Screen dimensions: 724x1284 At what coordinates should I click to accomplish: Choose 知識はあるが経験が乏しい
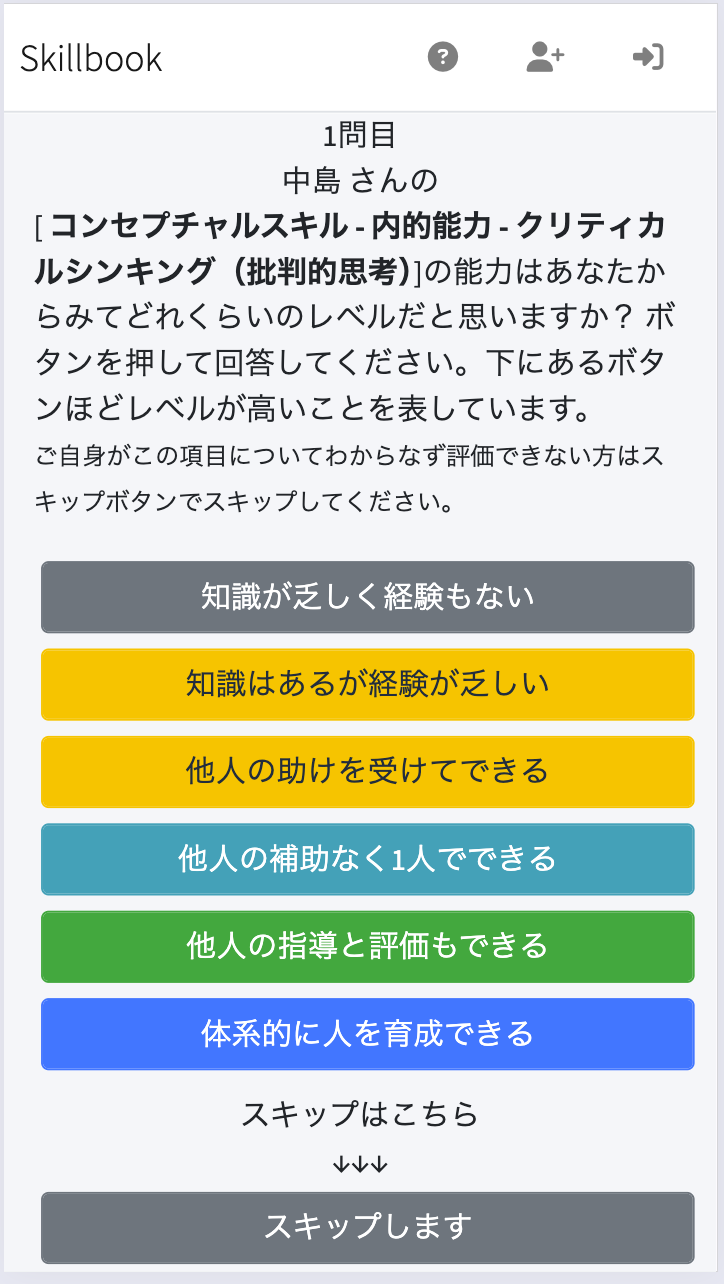click(x=367, y=684)
